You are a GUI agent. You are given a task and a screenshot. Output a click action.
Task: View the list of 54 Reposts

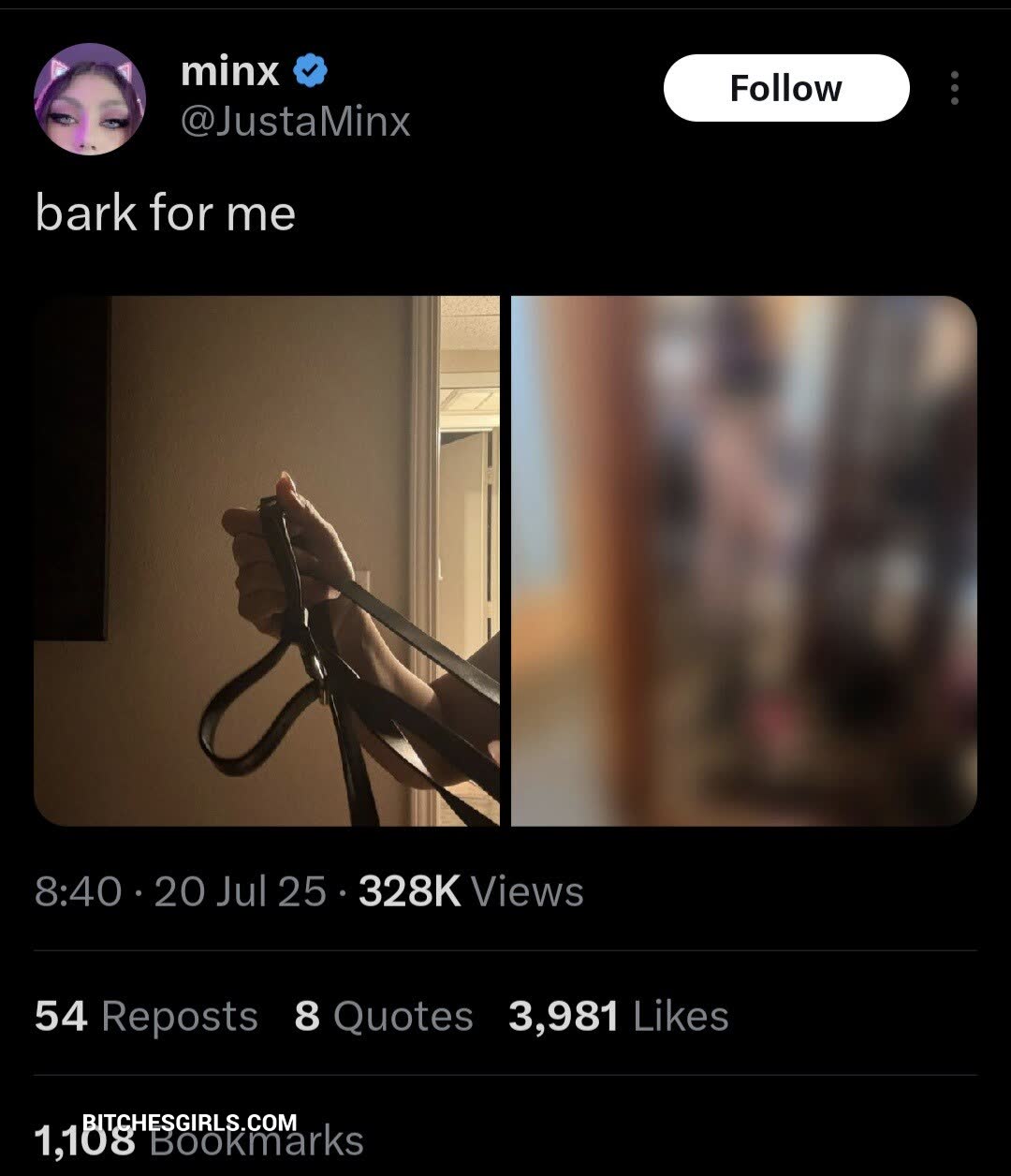click(x=146, y=1016)
